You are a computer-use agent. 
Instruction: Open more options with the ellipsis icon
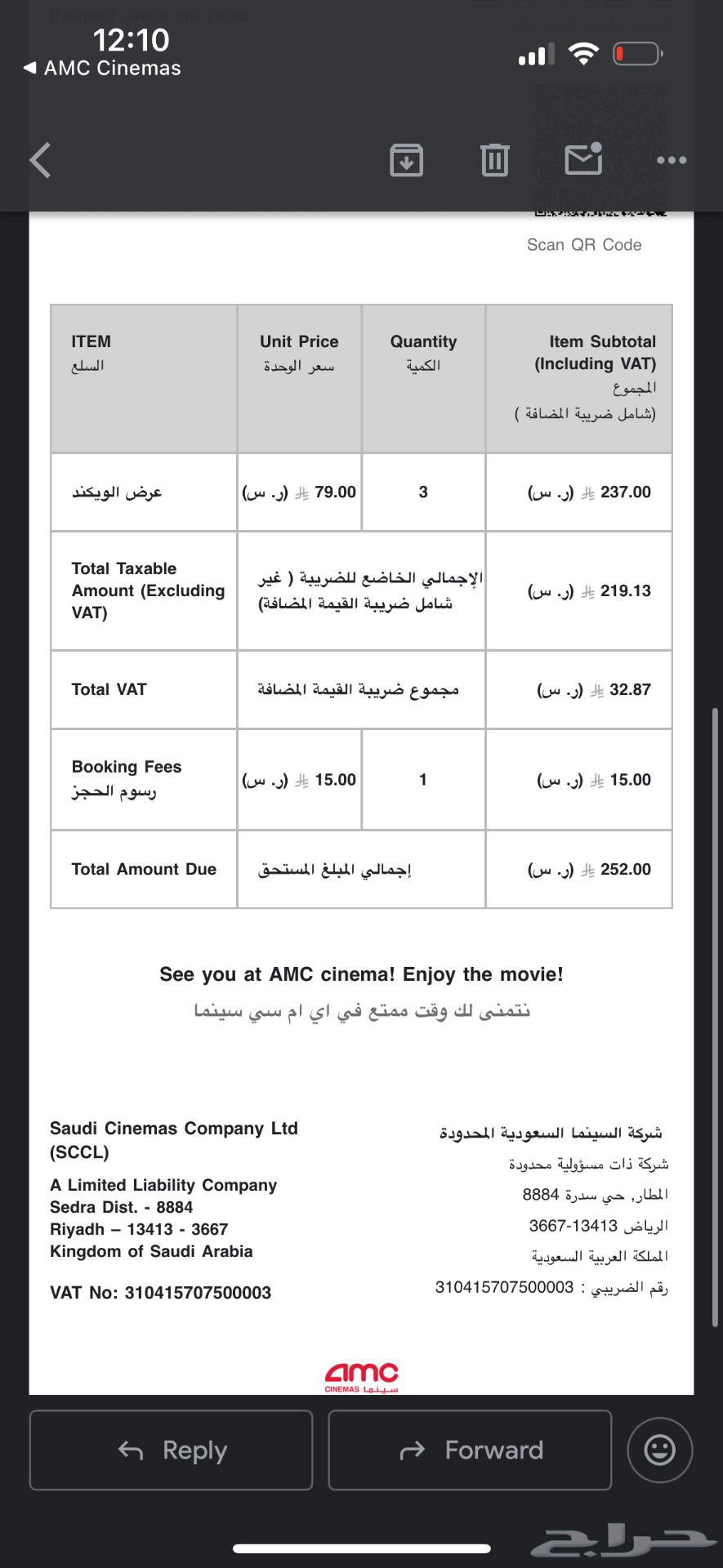[672, 160]
